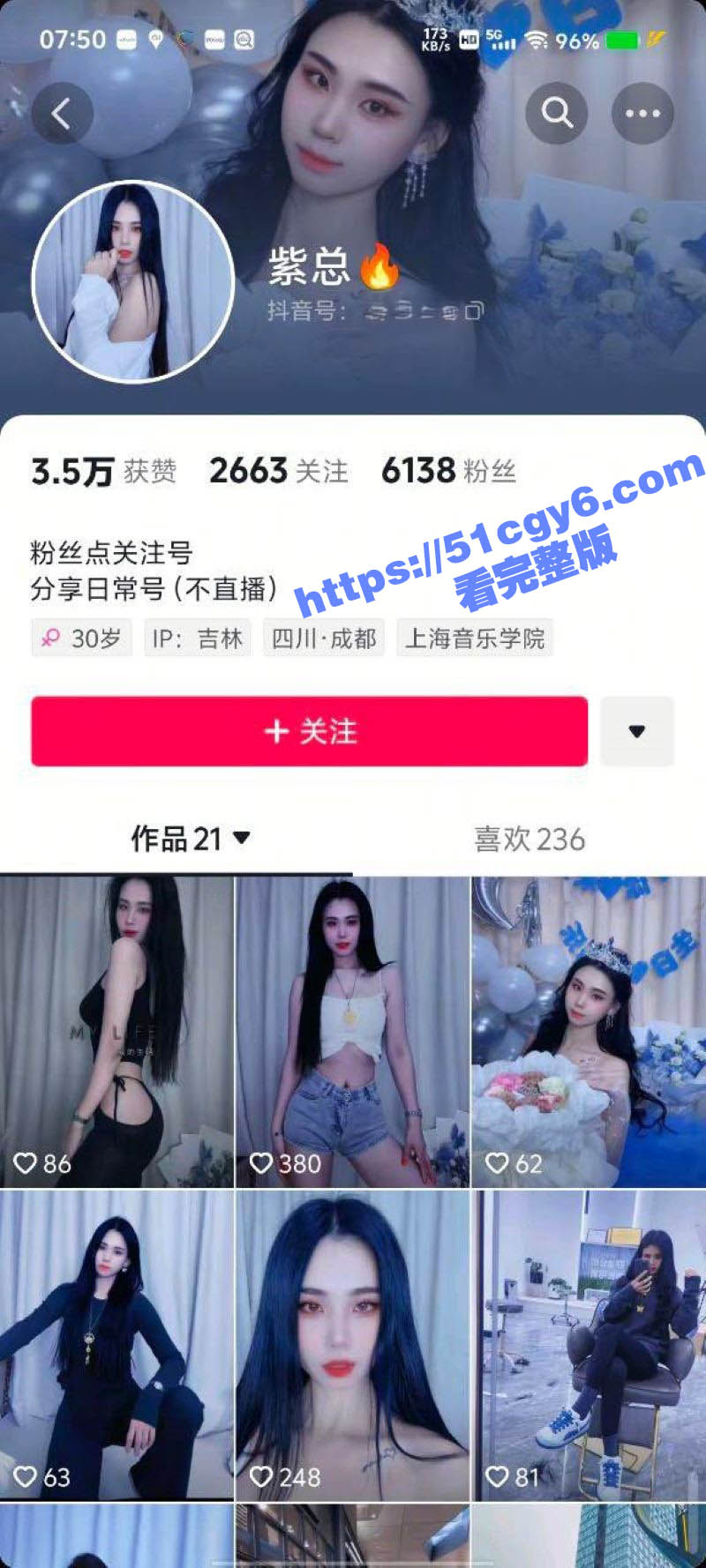Switch to the 作品 21 tab
The image size is (706, 1568).
190,839
